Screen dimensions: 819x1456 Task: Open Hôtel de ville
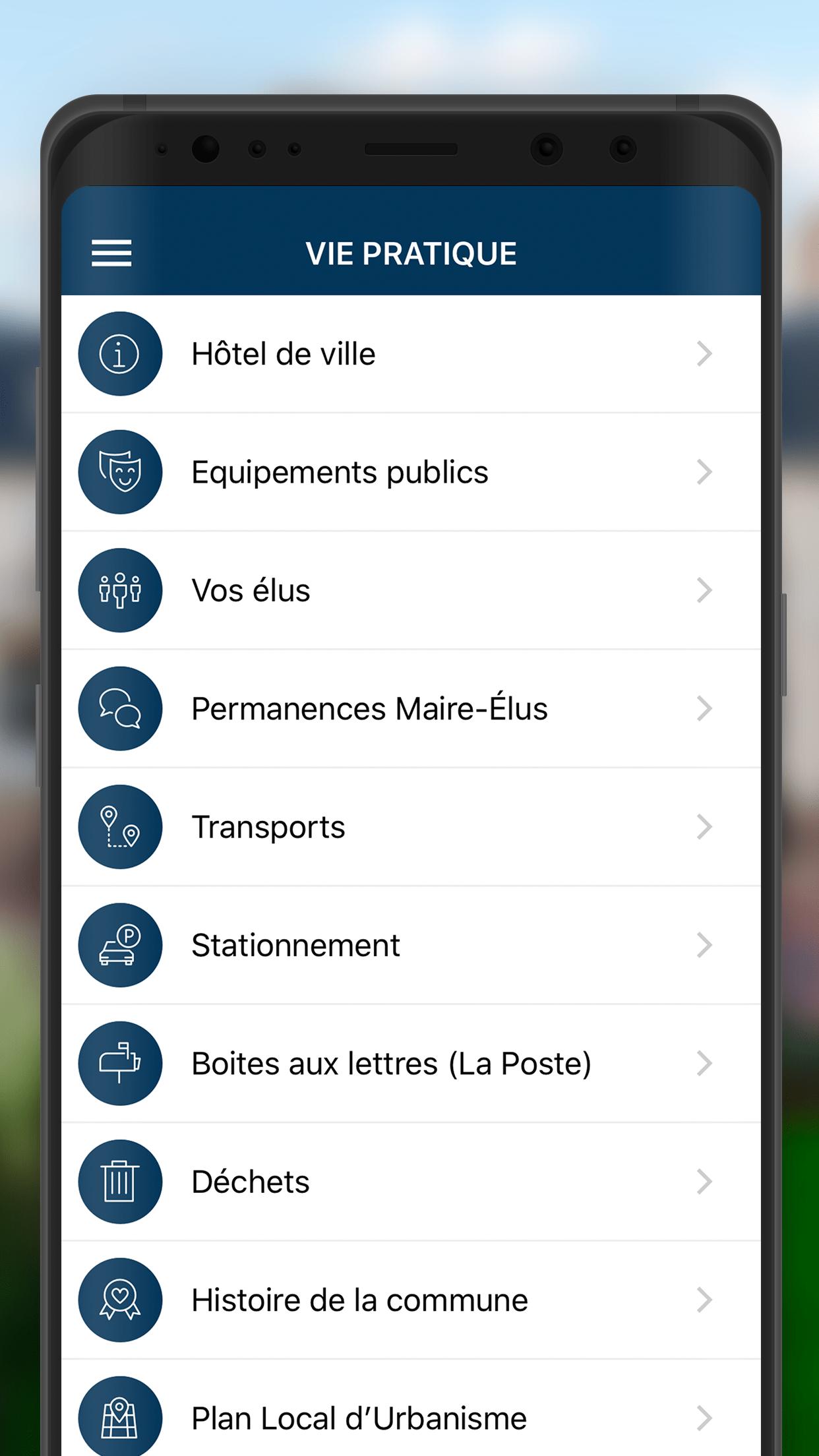(x=411, y=354)
